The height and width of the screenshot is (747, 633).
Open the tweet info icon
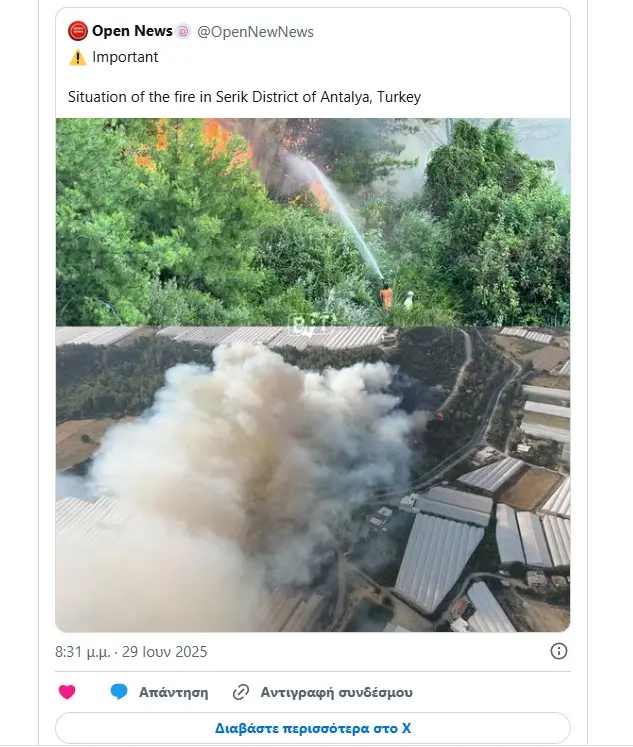pyautogui.click(x=559, y=651)
